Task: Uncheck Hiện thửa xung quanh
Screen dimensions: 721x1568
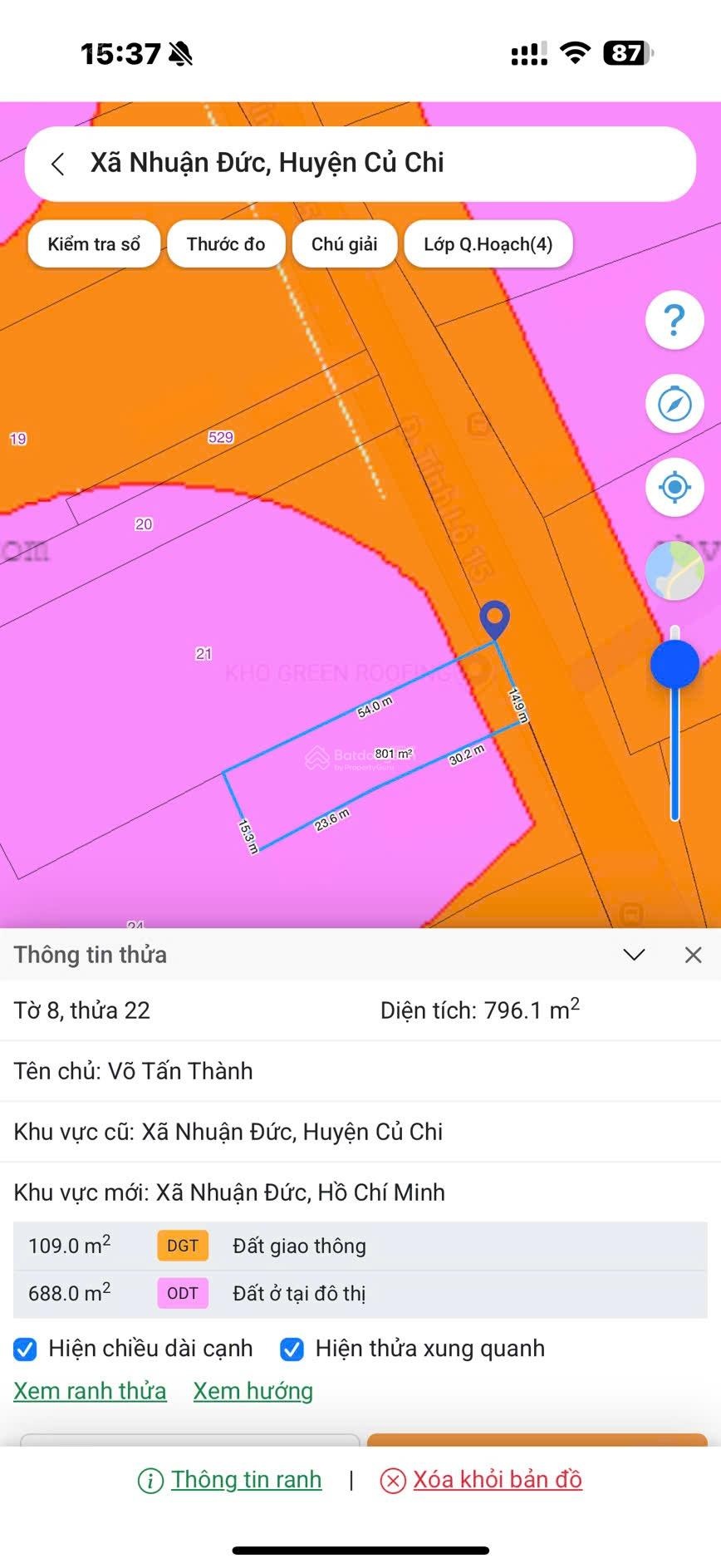Action: (x=292, y=1349)
